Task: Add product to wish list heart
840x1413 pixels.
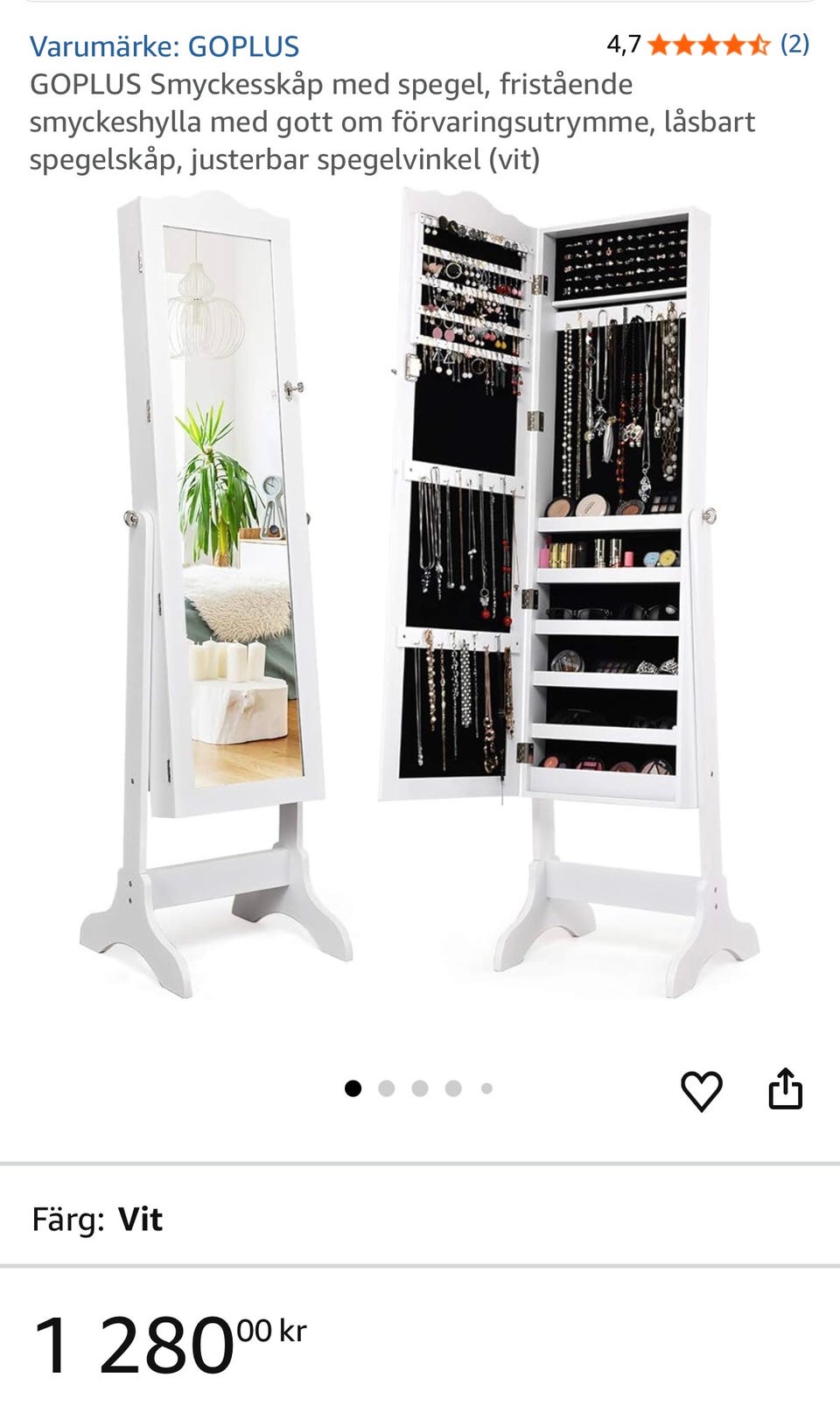Action: click(x=701, y=1090)
